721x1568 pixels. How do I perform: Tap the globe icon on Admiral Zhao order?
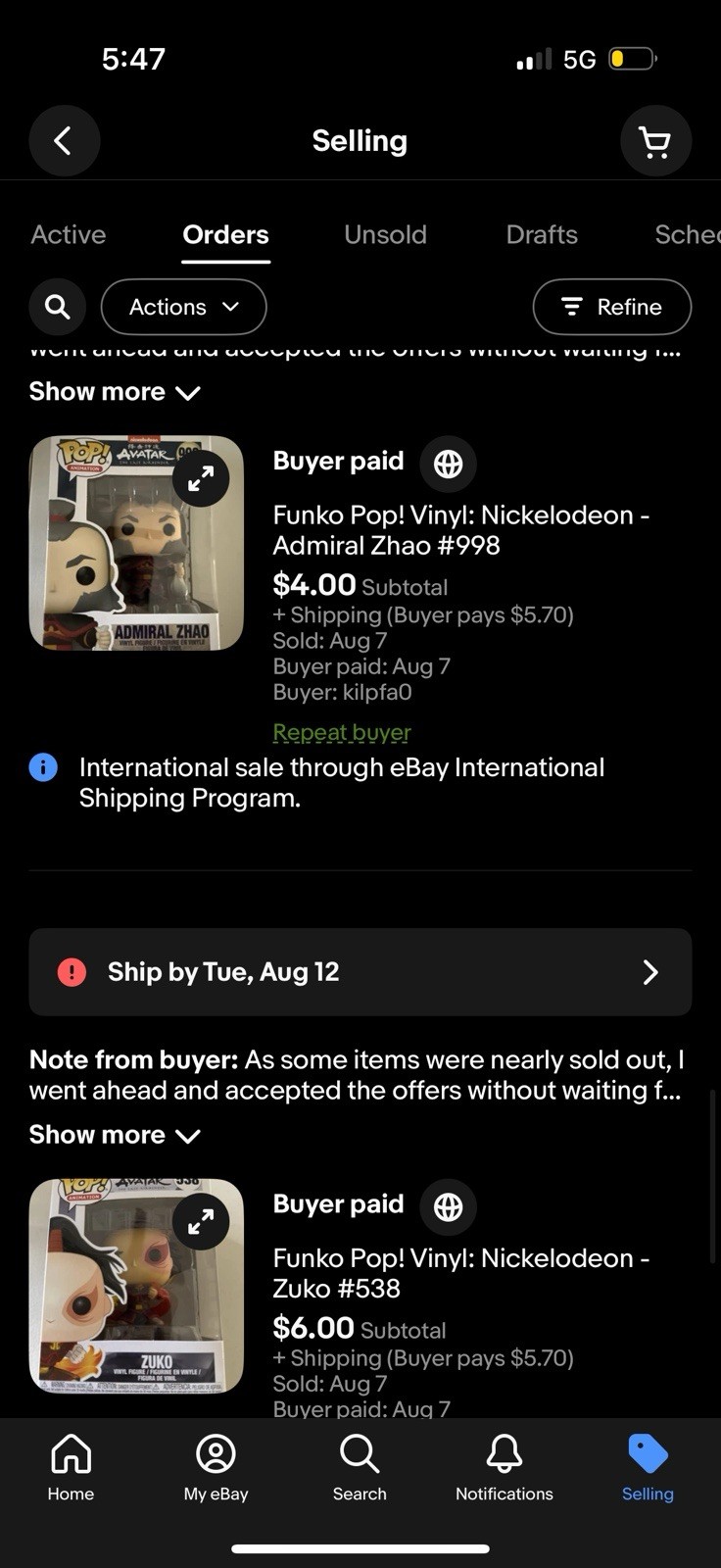coord(448,464)
